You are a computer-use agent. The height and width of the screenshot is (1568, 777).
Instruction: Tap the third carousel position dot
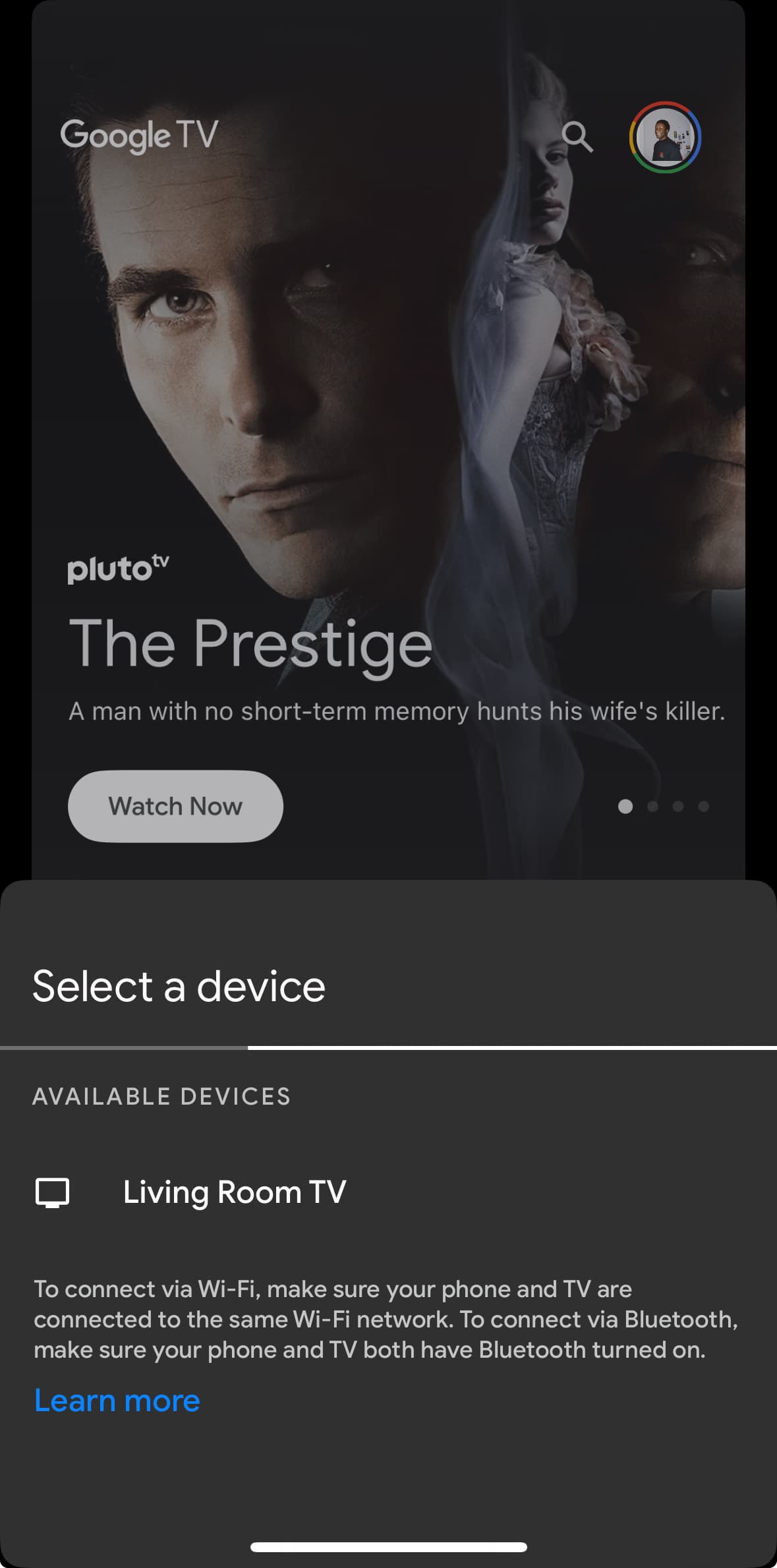(x=678, y=805)
